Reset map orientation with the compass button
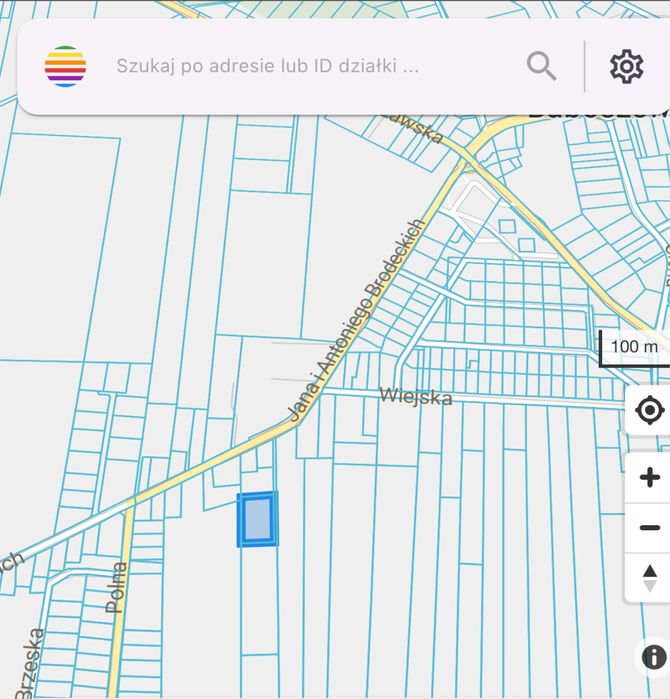The image size is (670, 699). tap(649, 578)
